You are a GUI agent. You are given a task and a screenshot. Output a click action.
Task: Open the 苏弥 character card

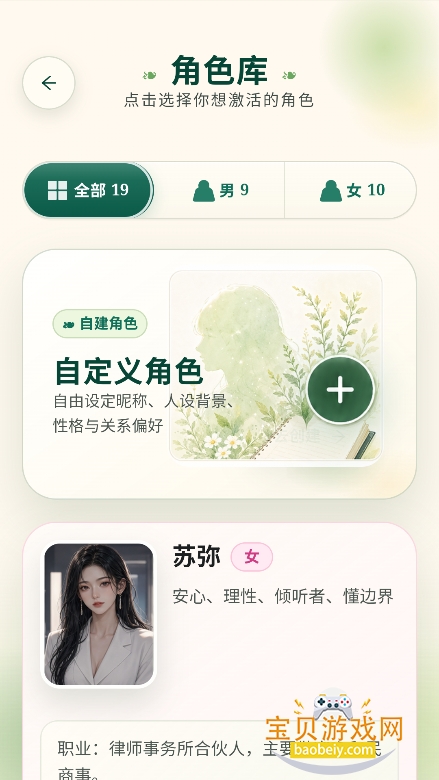click(219, 651)
